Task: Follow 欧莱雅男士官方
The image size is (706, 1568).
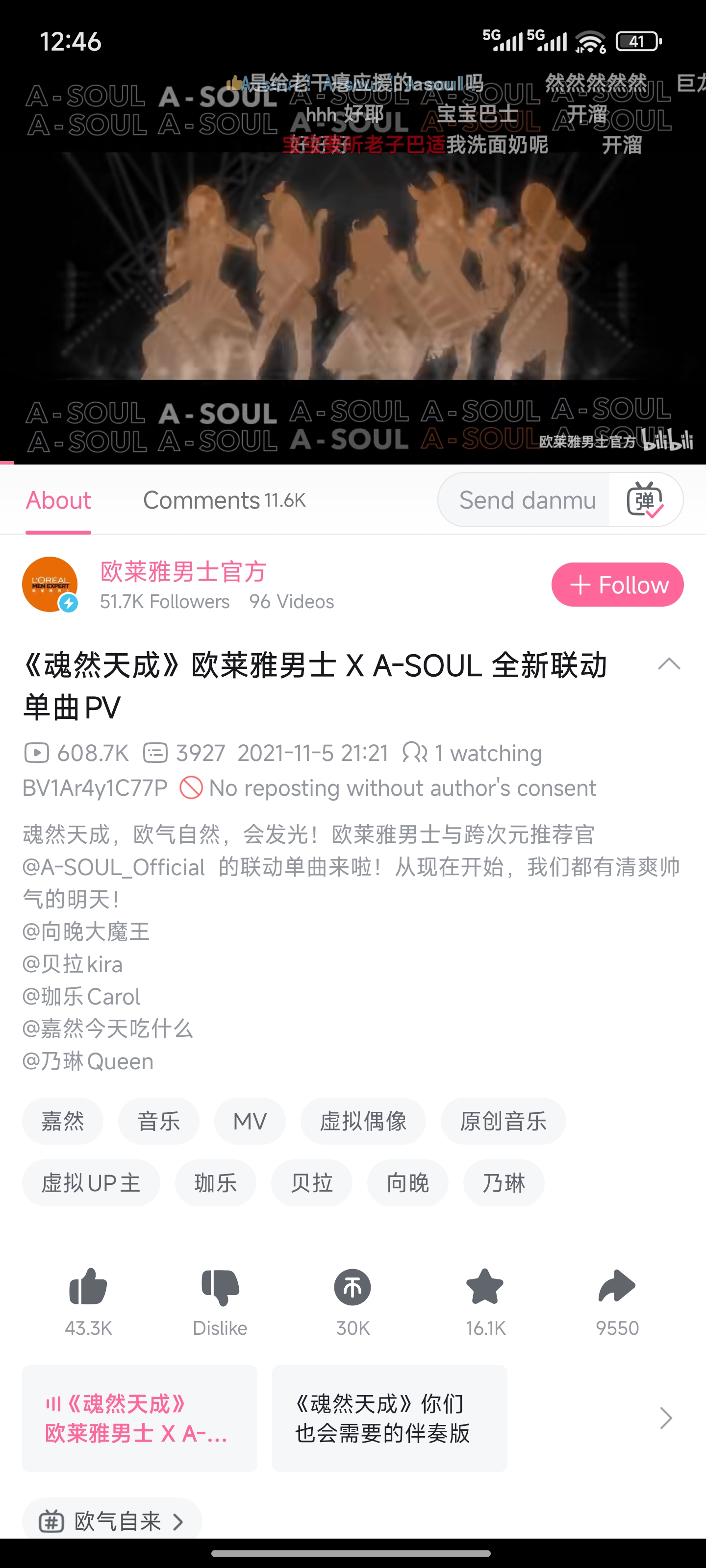Action: click(617, 585)
